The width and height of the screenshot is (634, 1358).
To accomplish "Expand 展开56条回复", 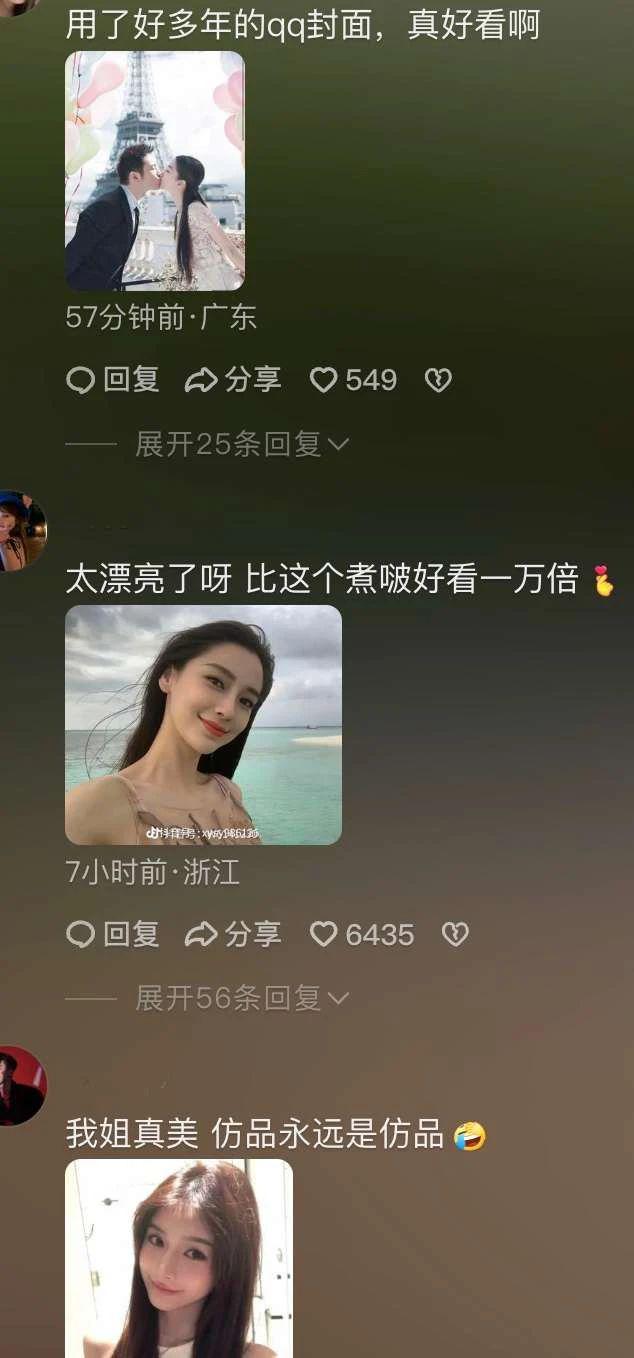I will pos(241,998).
